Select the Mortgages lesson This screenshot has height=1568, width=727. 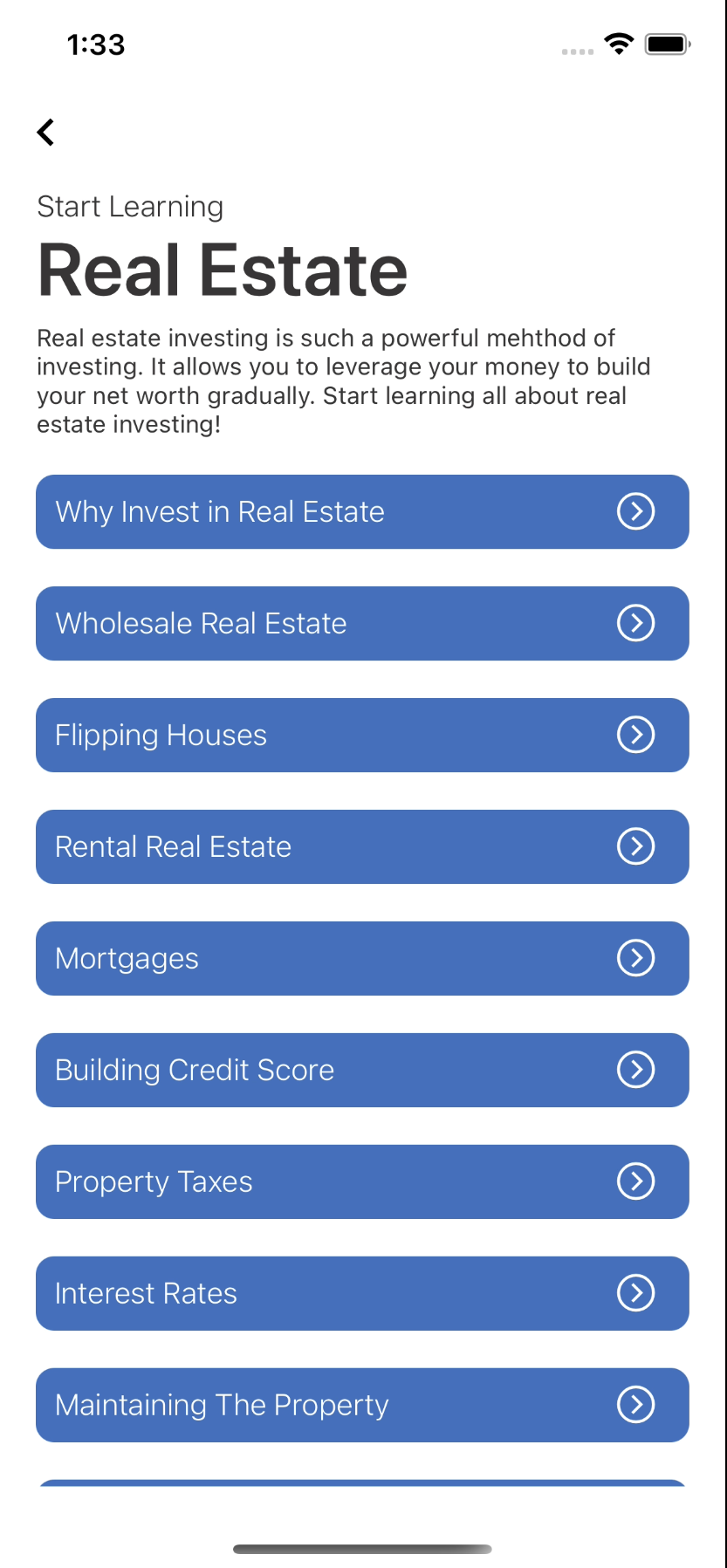point(262,958)
